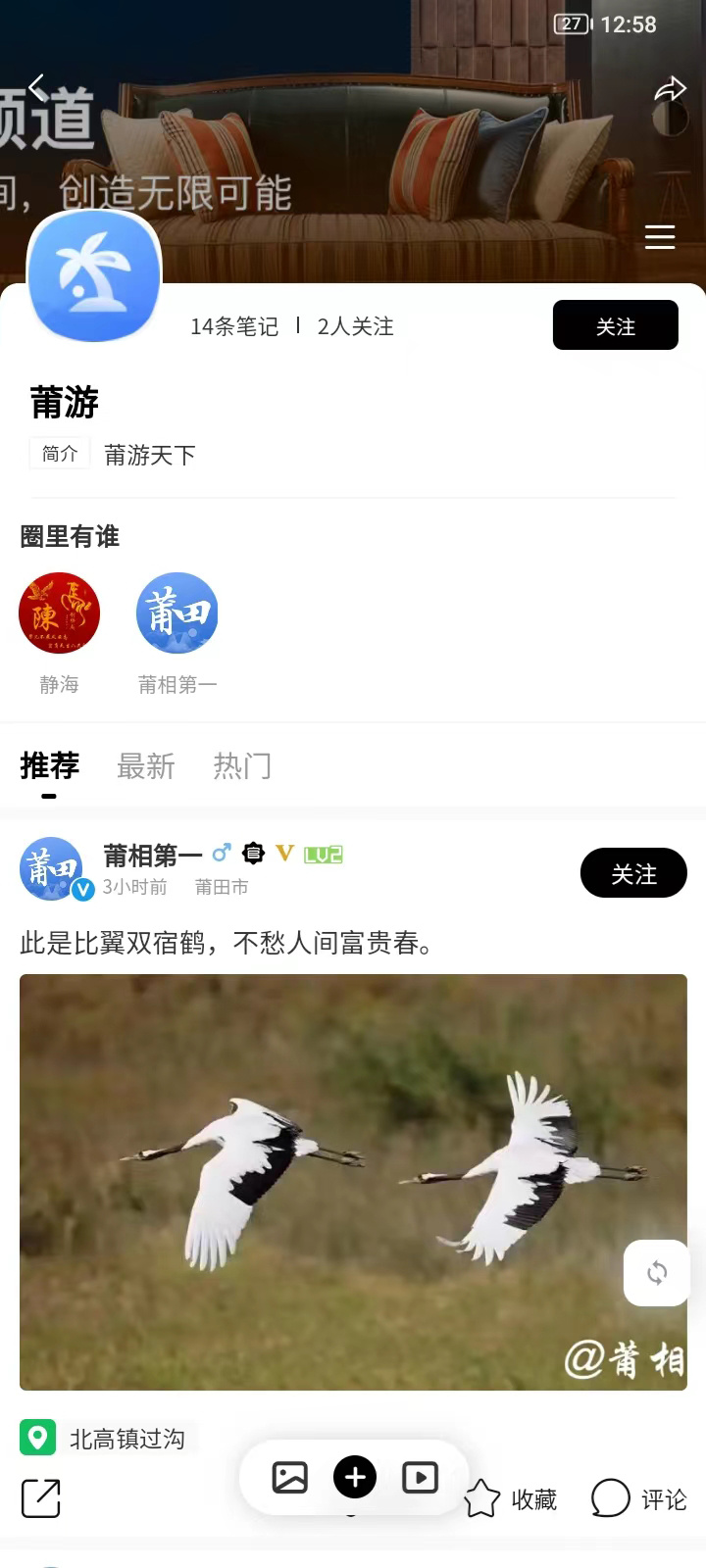706x1568 pixels.
Task: Toggle follow for 莆游 channel
Action: pos(616,325)
